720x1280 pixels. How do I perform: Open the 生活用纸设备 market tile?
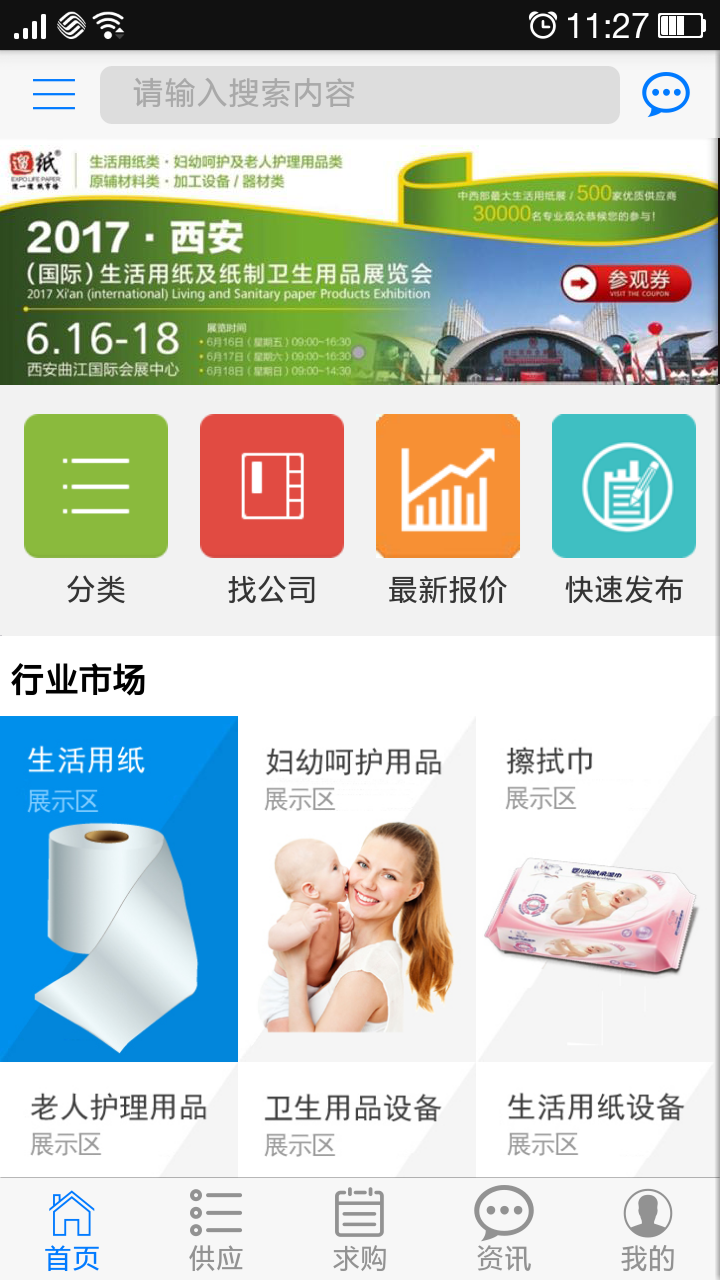click(x=596, y=1120)
